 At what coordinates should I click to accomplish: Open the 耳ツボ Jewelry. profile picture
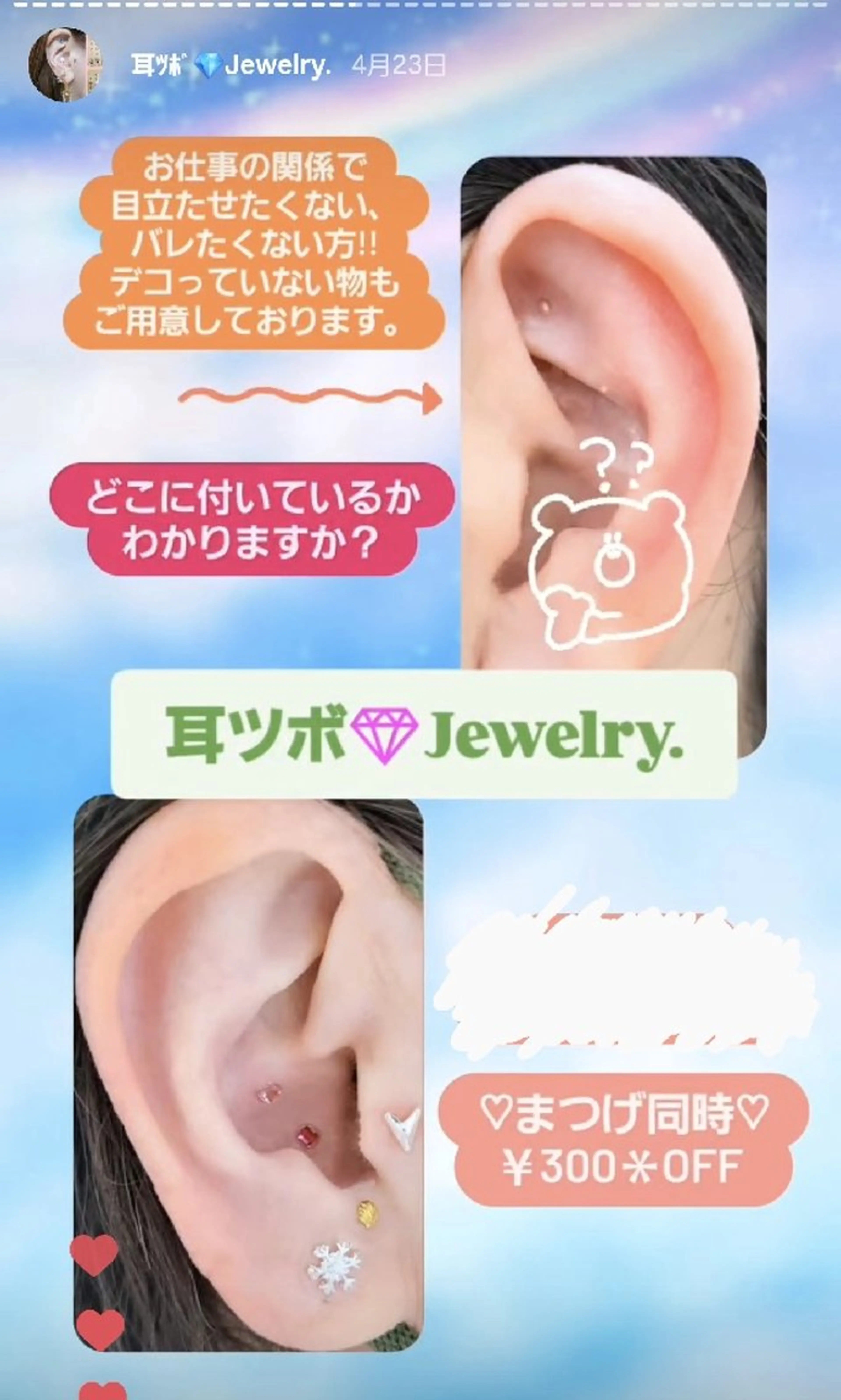[65, 65]
